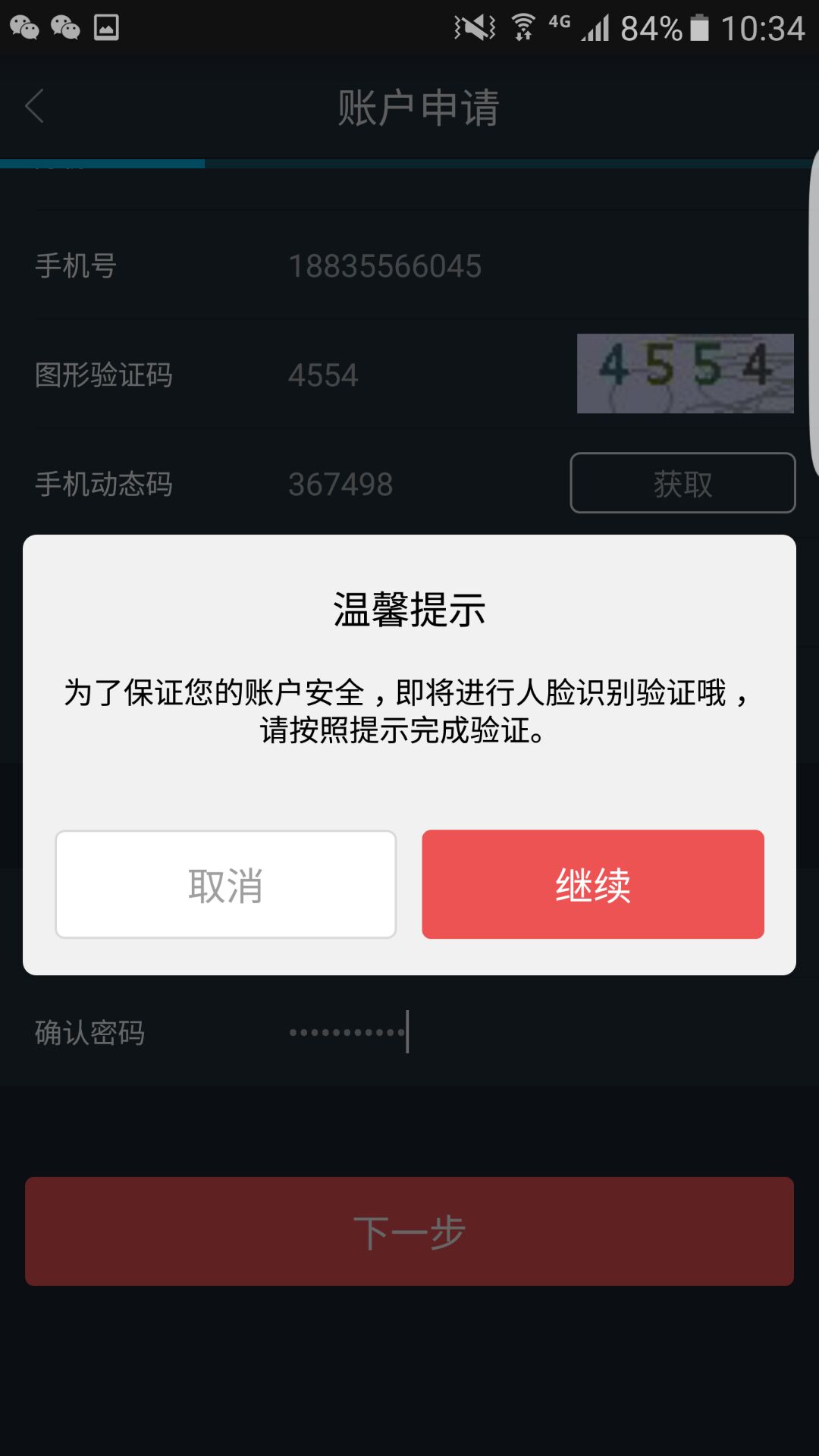
Task: Tap the 获取 button for SMS code
Action: 682,483
